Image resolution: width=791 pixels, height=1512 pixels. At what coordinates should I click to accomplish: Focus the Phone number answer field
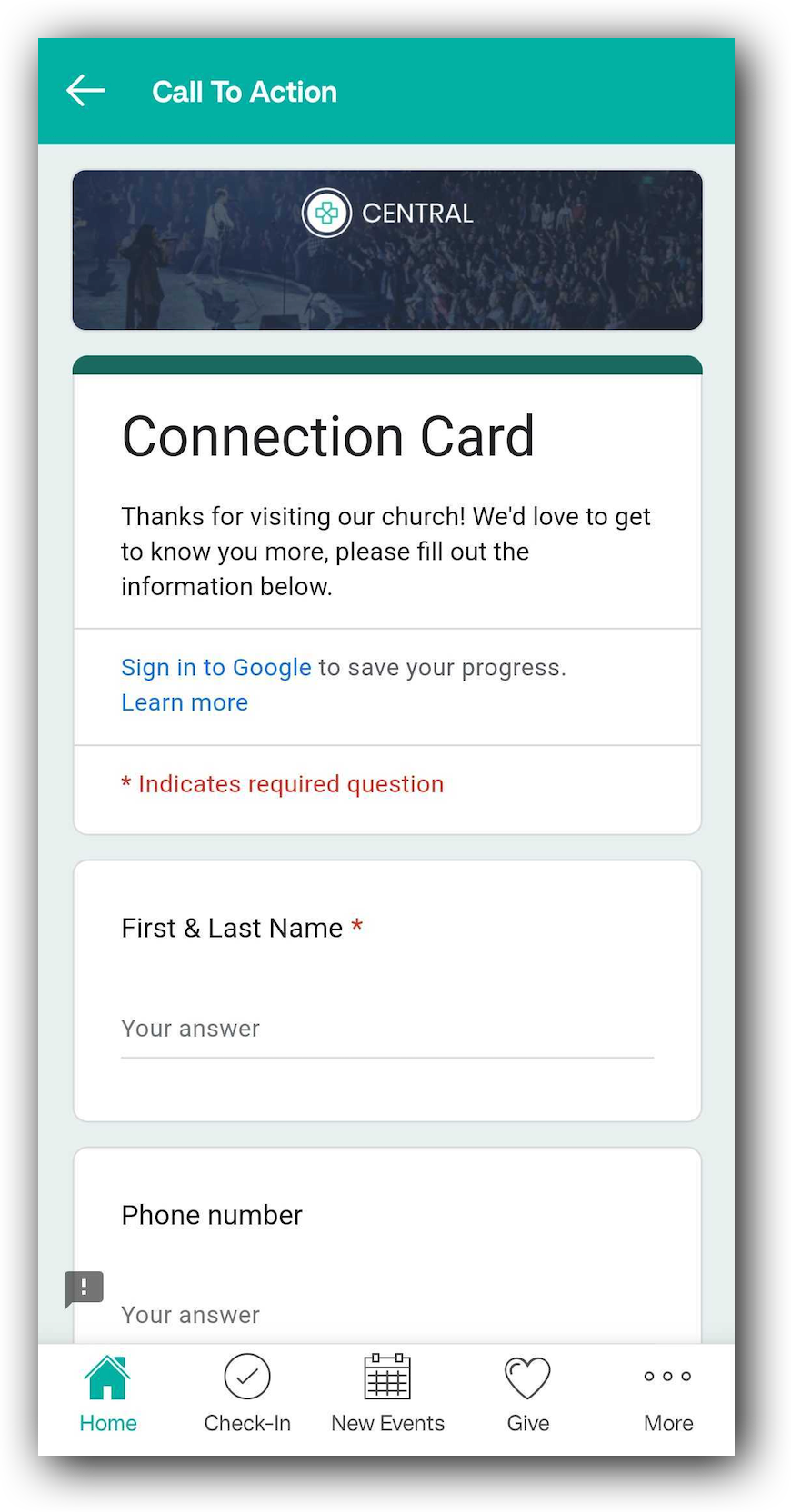386,1315
